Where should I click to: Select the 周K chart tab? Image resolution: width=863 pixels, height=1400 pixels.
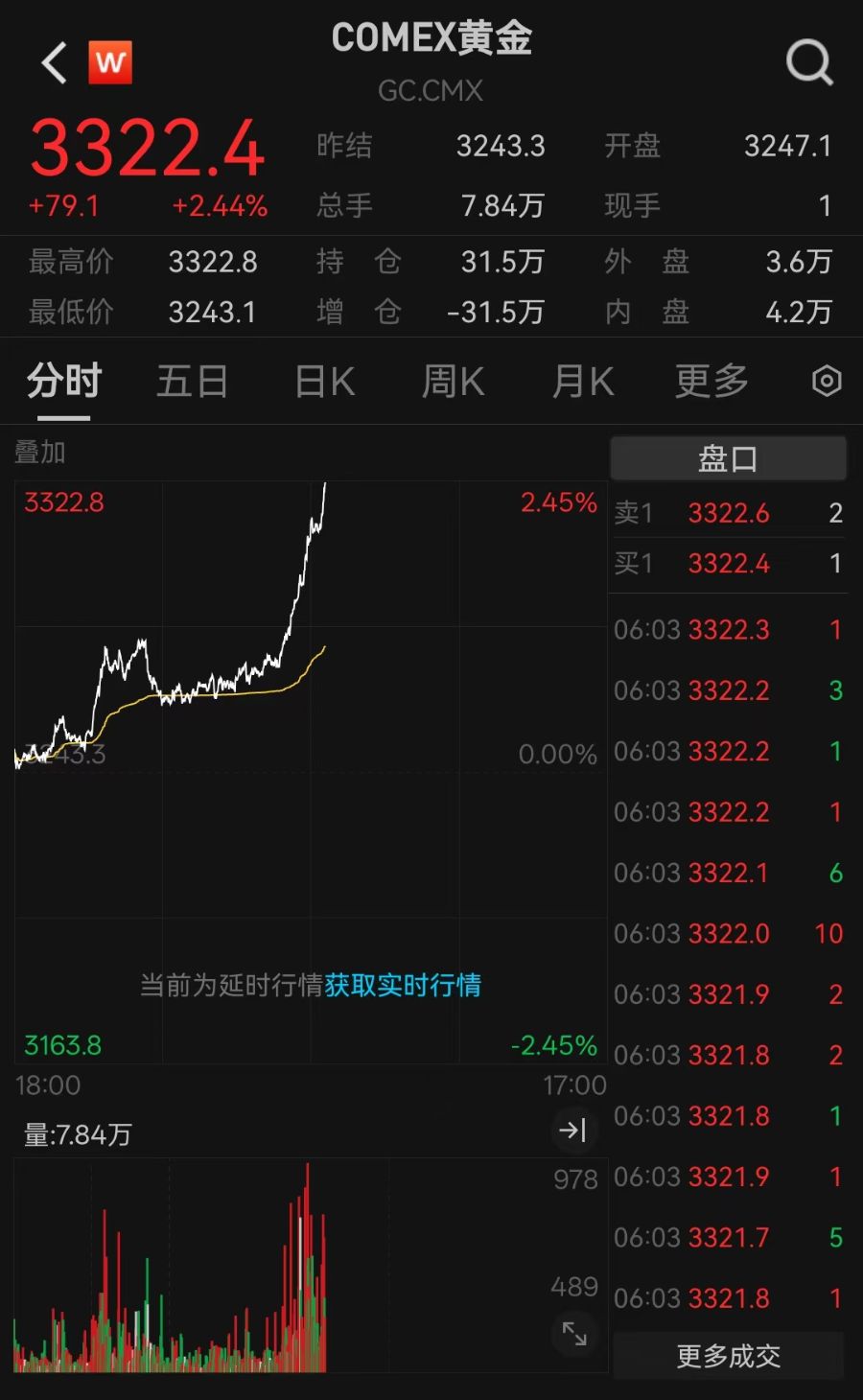[x=453, y=382]
